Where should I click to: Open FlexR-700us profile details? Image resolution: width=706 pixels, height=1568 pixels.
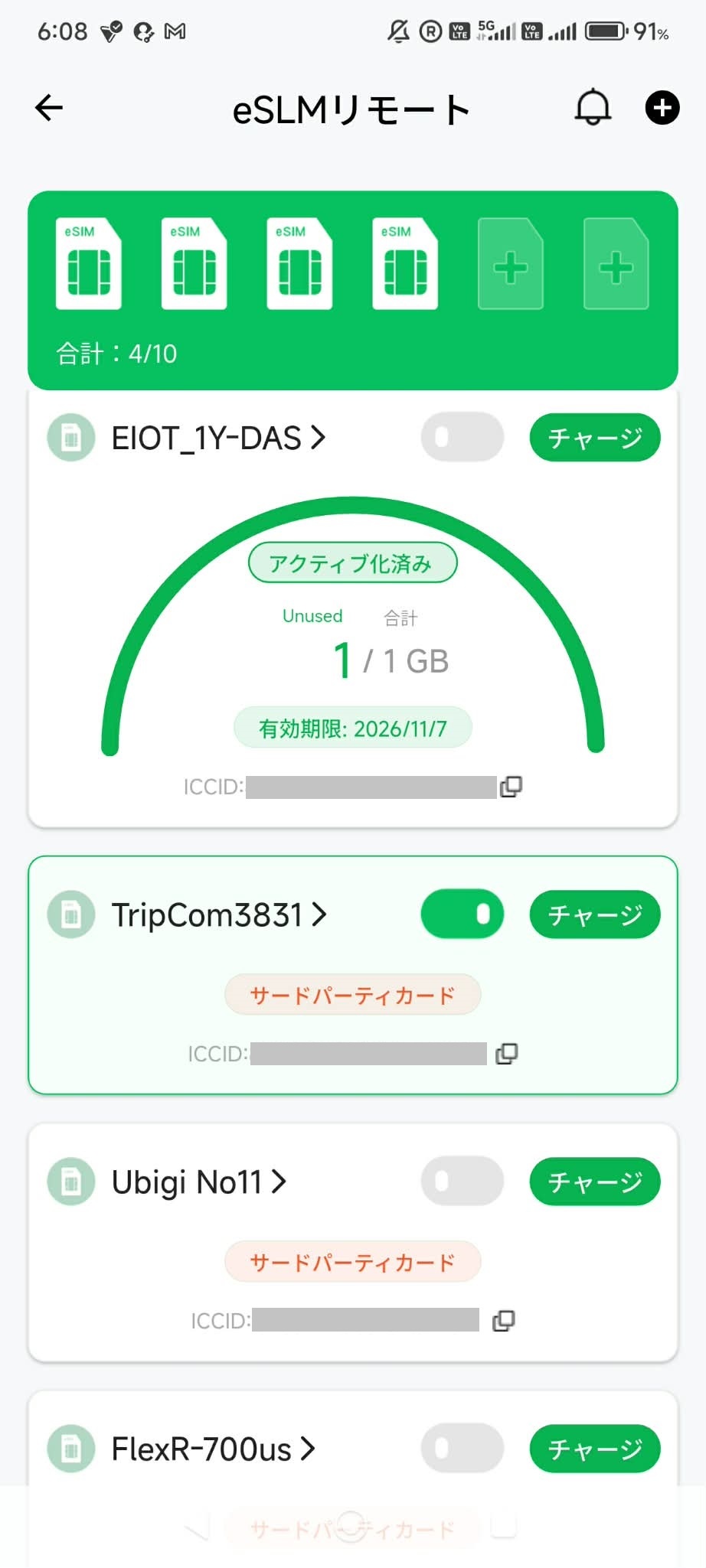(213, 1449)
